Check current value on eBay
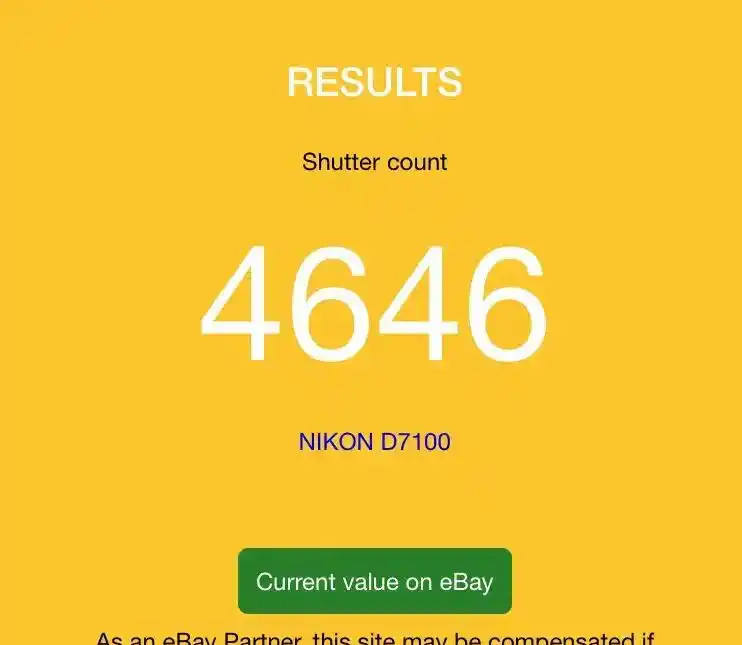This screenshot has height=645, width=742. point(375,581)
